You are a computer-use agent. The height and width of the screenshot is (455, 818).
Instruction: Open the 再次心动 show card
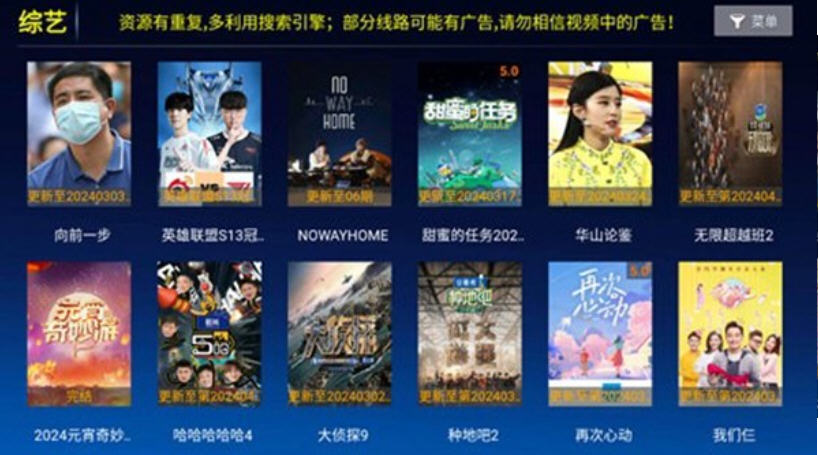coord(599,334)
